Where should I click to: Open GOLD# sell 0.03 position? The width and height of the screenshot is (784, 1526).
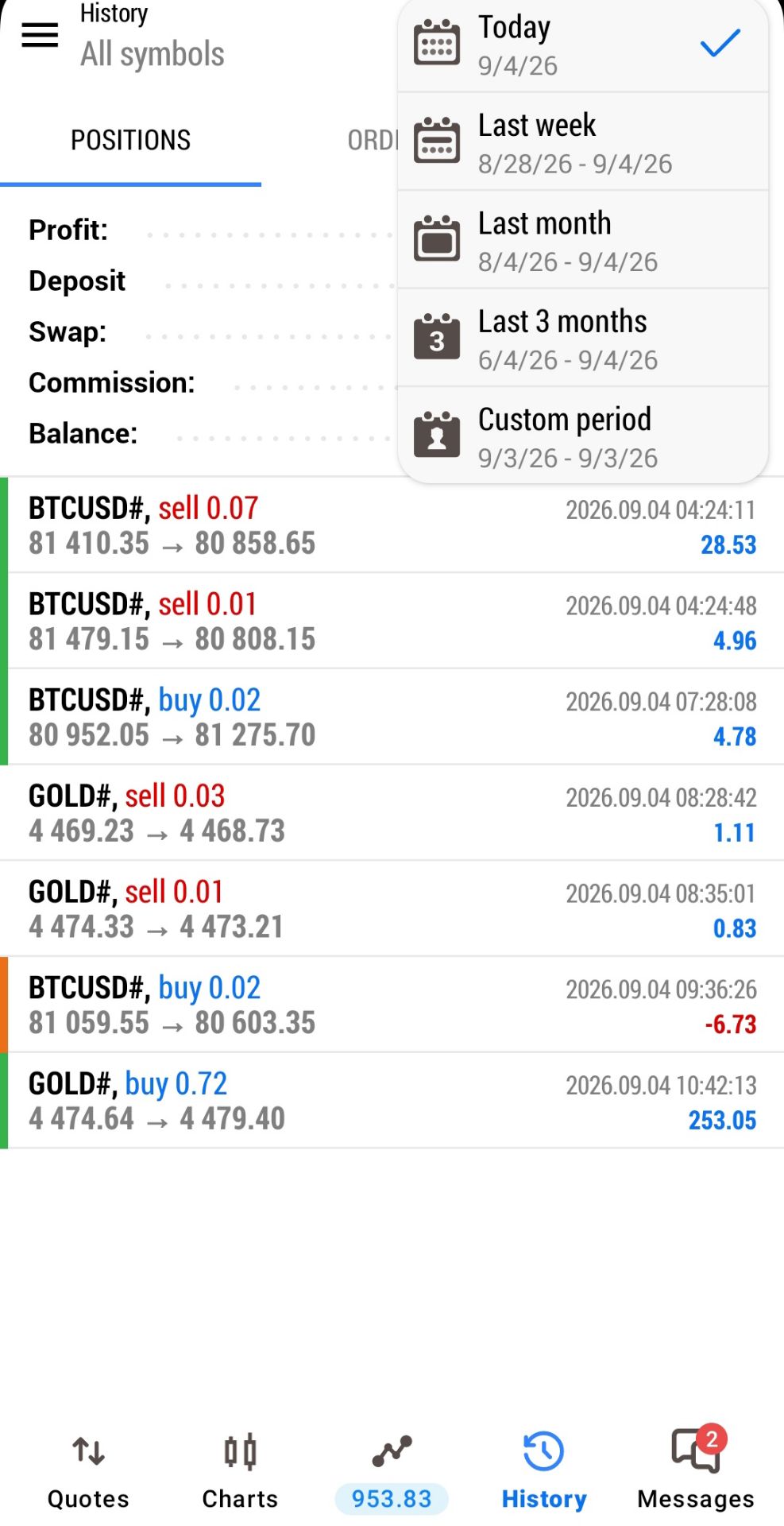click(392, 813)
